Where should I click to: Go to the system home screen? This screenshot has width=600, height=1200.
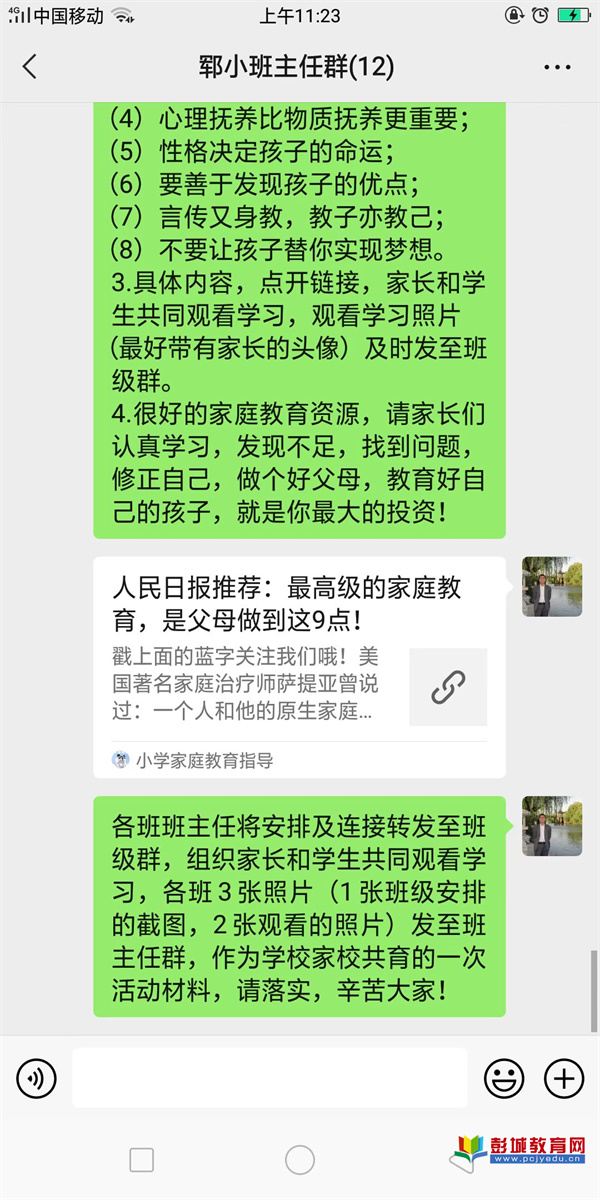pos(300,1160)
